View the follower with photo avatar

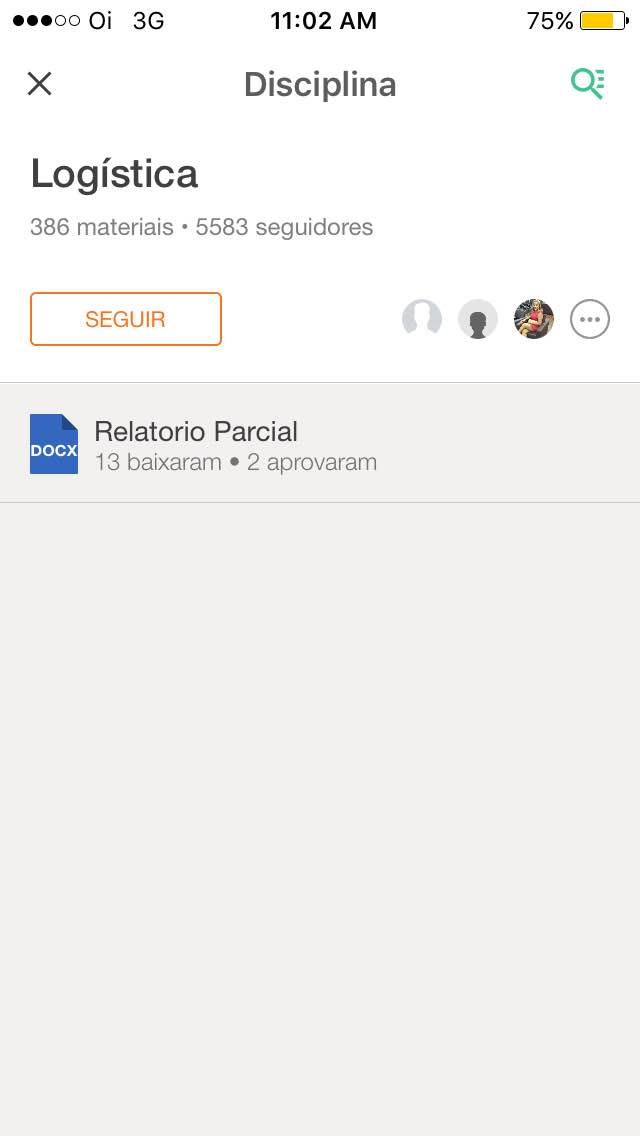point(534,319)
